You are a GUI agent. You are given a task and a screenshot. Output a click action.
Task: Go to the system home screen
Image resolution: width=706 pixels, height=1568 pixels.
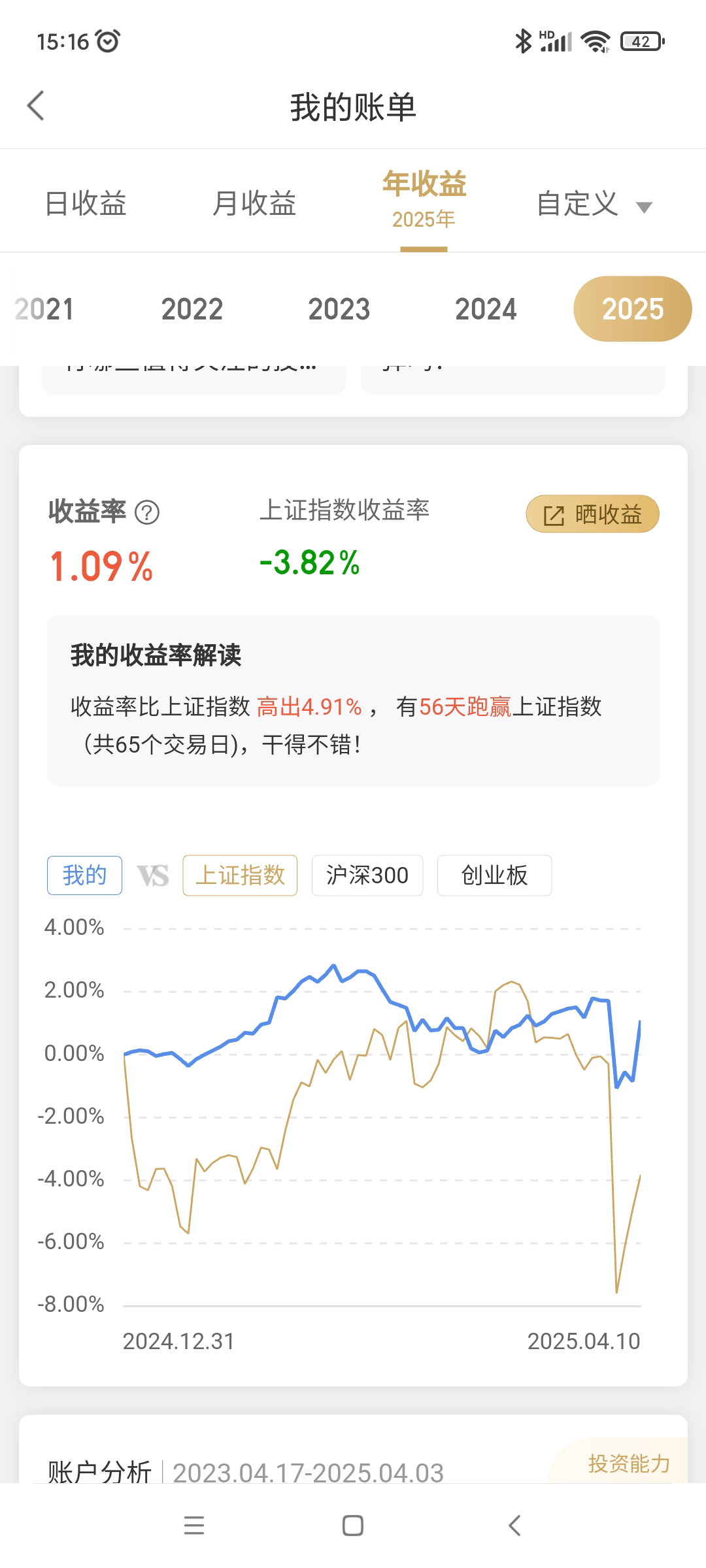[x=353, y=1526]
